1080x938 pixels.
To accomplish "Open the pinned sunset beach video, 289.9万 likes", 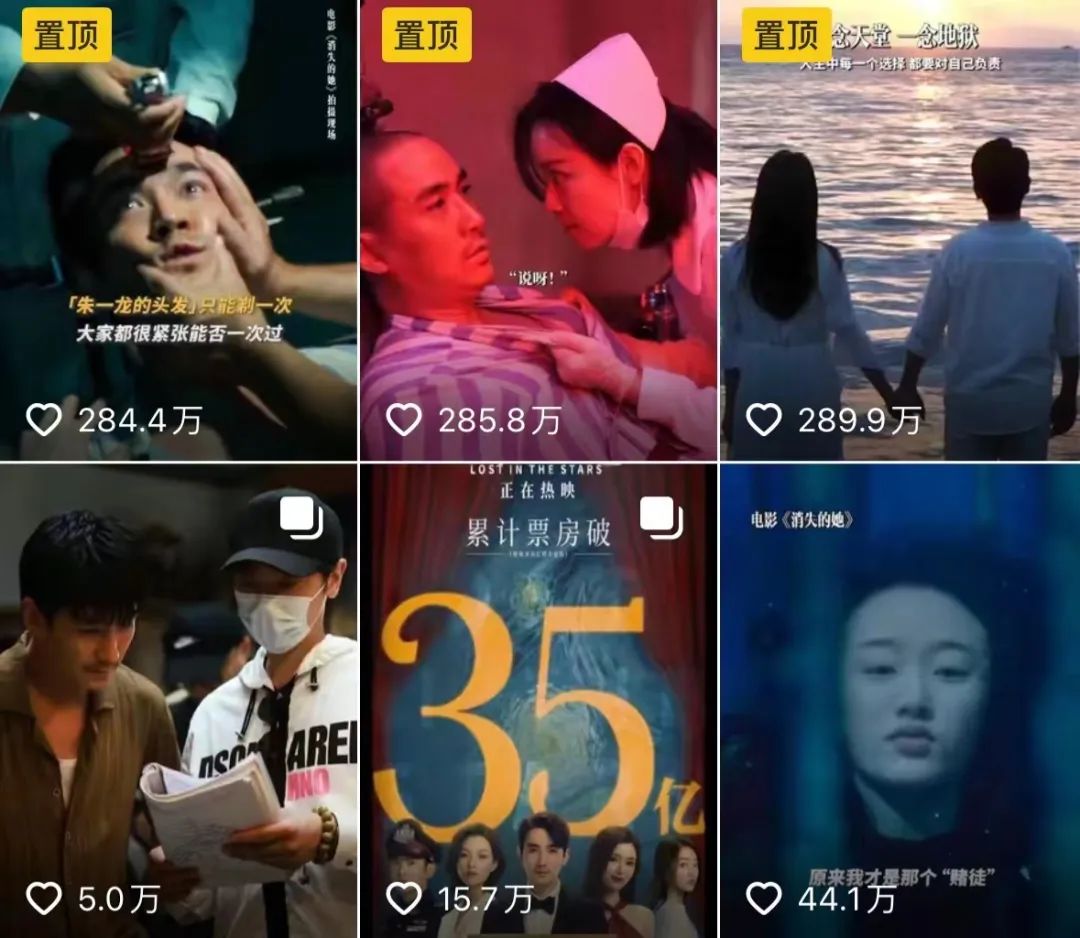I will [x=900, y=230].
